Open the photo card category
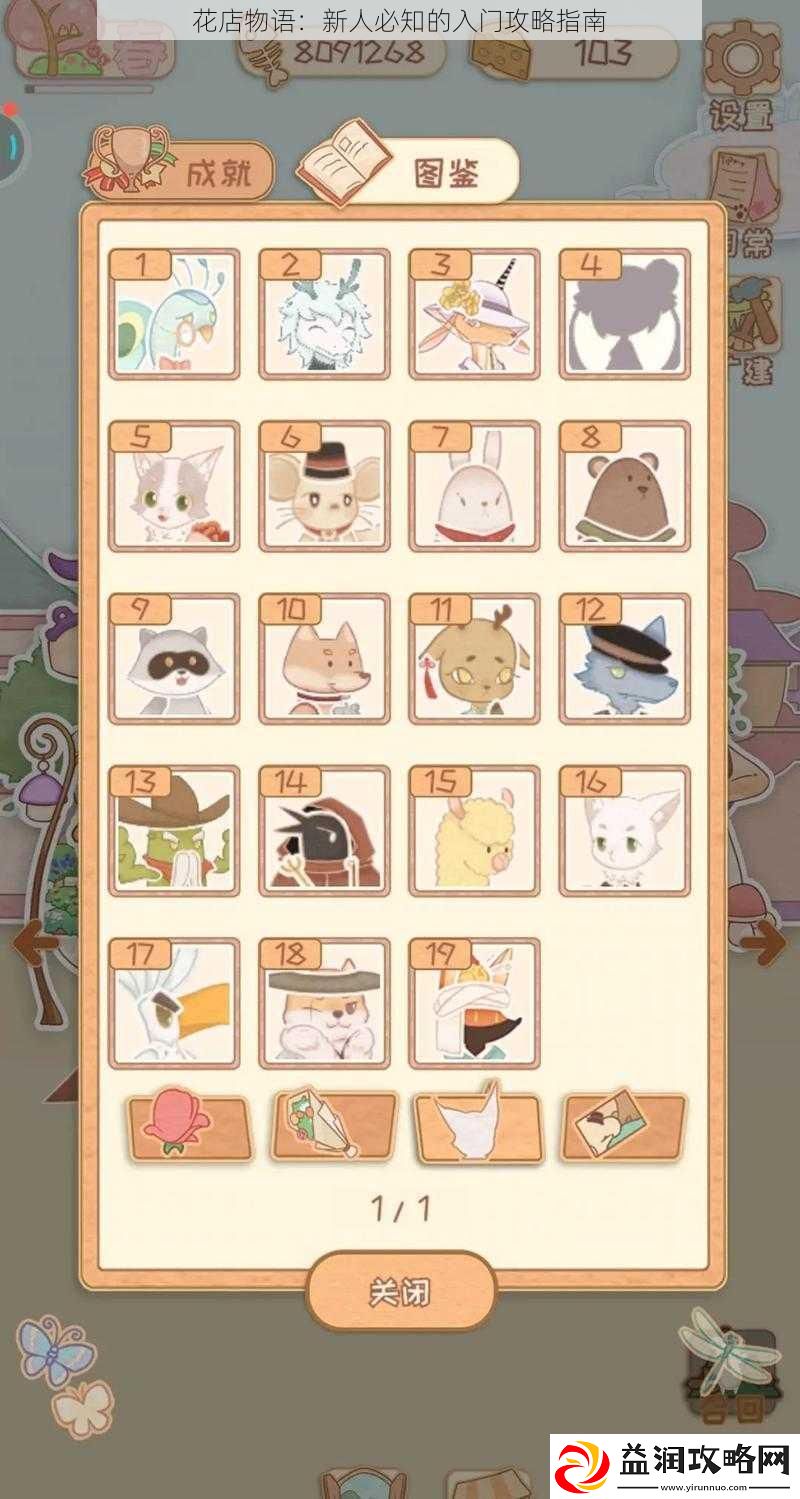 pos(623,1125)
